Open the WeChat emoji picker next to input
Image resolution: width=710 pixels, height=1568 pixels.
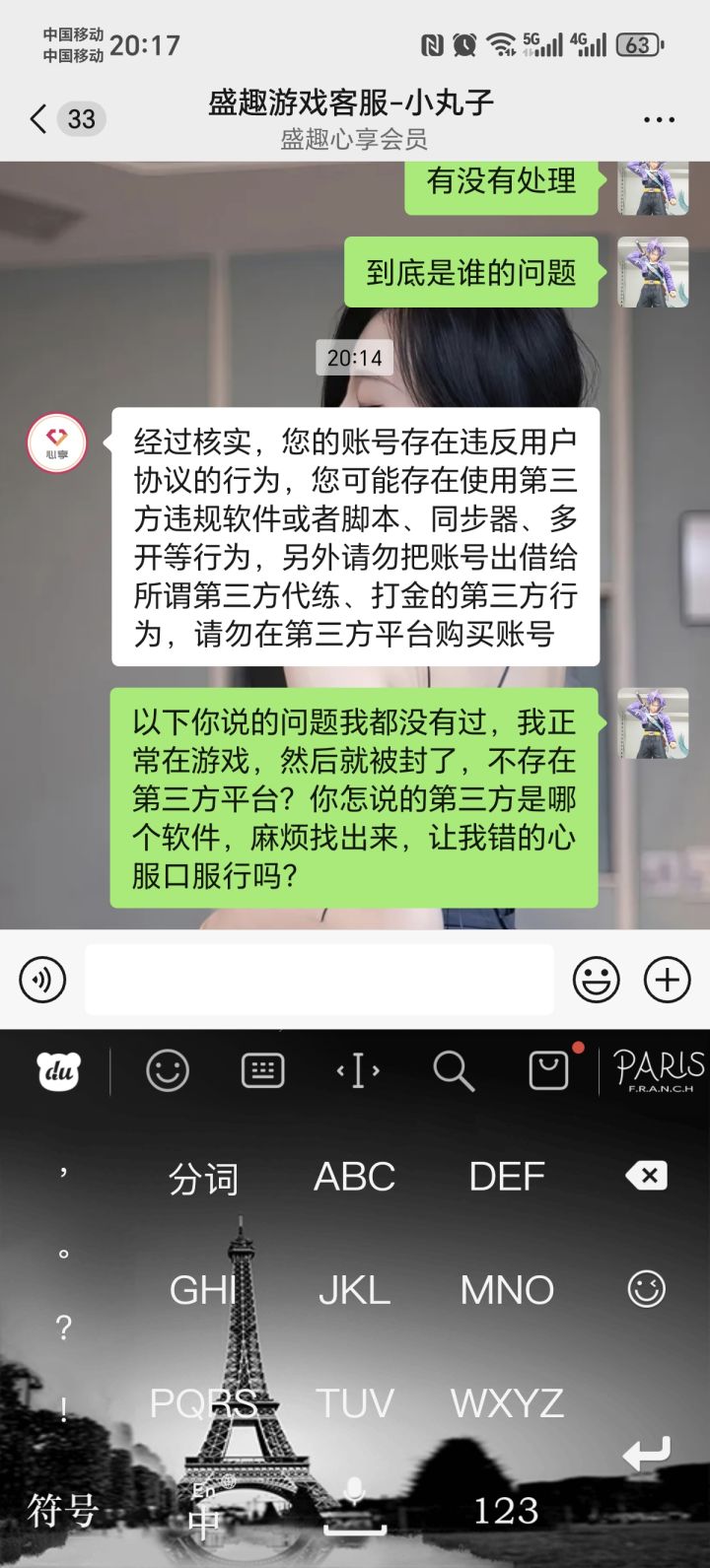597,980
